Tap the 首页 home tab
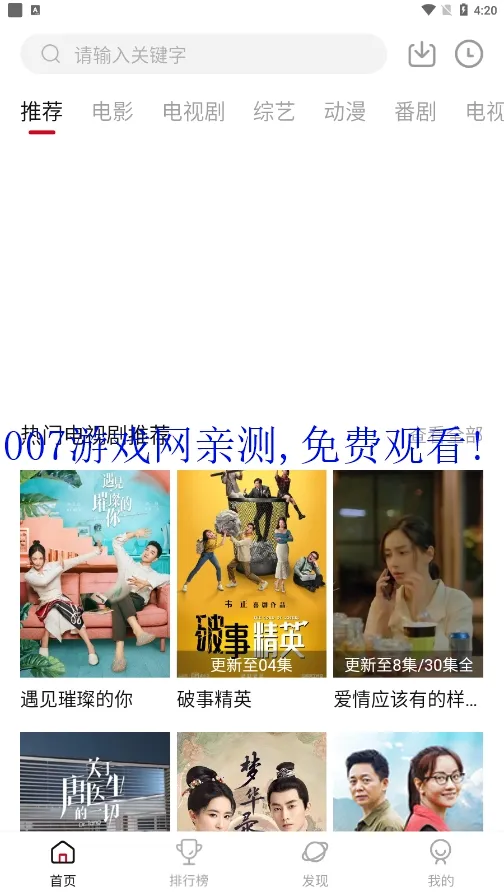 tap(63, 863)
